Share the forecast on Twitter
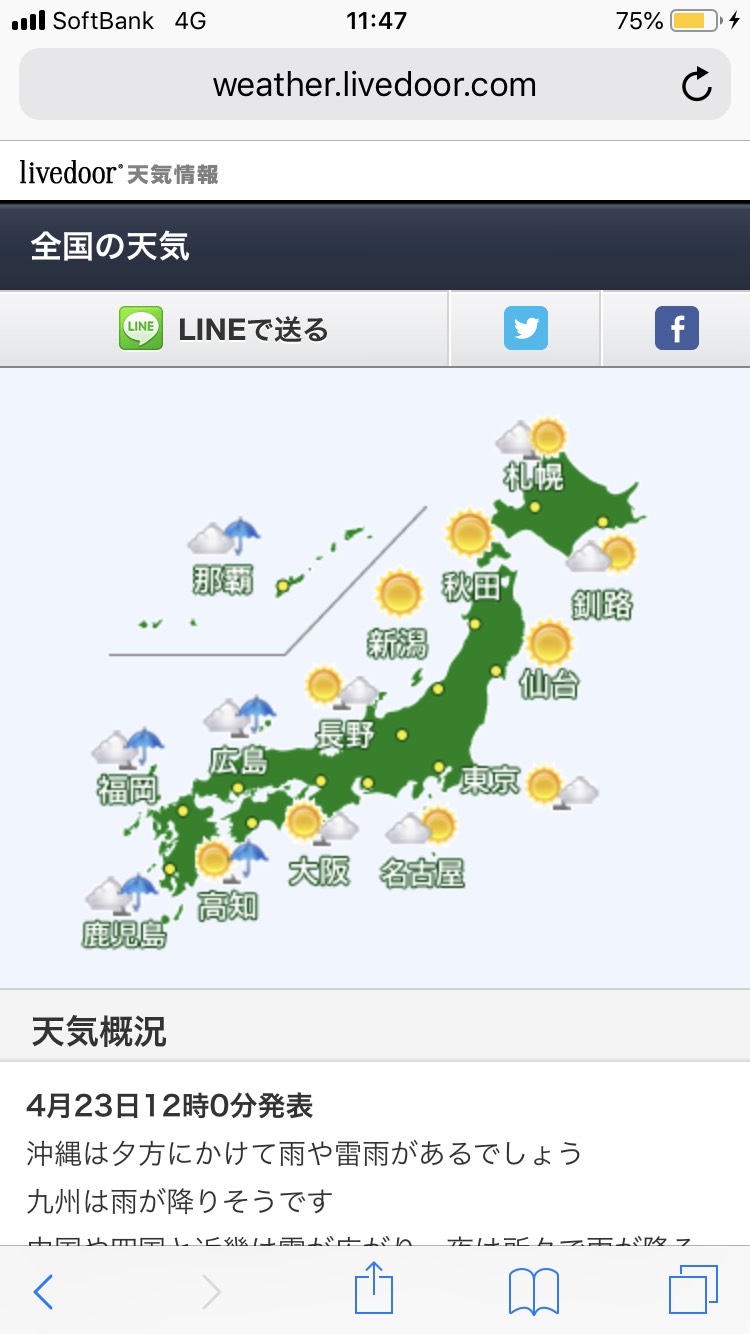Image resolution: width=750 pixels, height=1334 pixels. [x=525, y=329]
